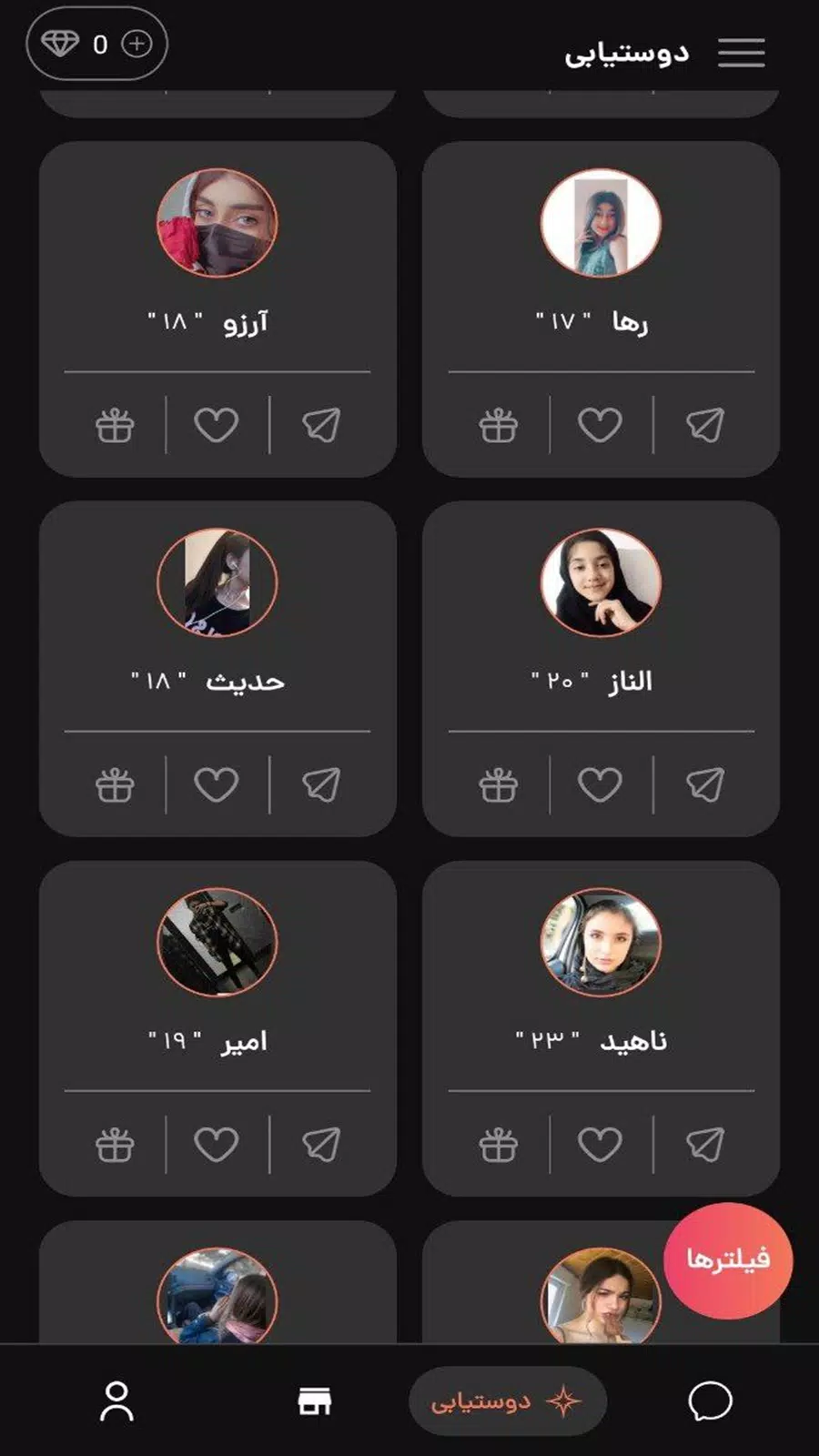819x1456 pixels.
Task: Send a gift to الناز
Action: coord(499,784)
